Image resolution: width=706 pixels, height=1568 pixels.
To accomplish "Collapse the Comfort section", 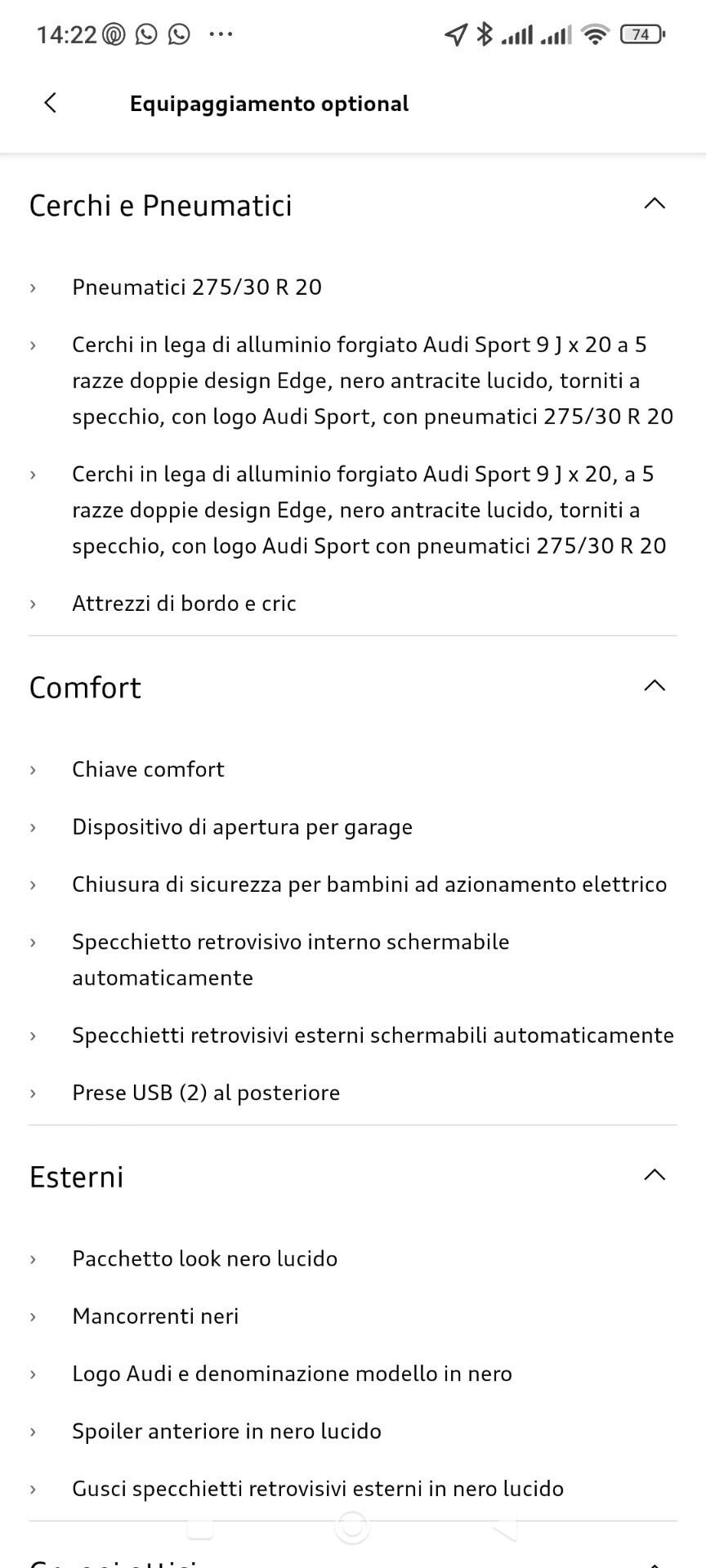I will pos(655,686).
